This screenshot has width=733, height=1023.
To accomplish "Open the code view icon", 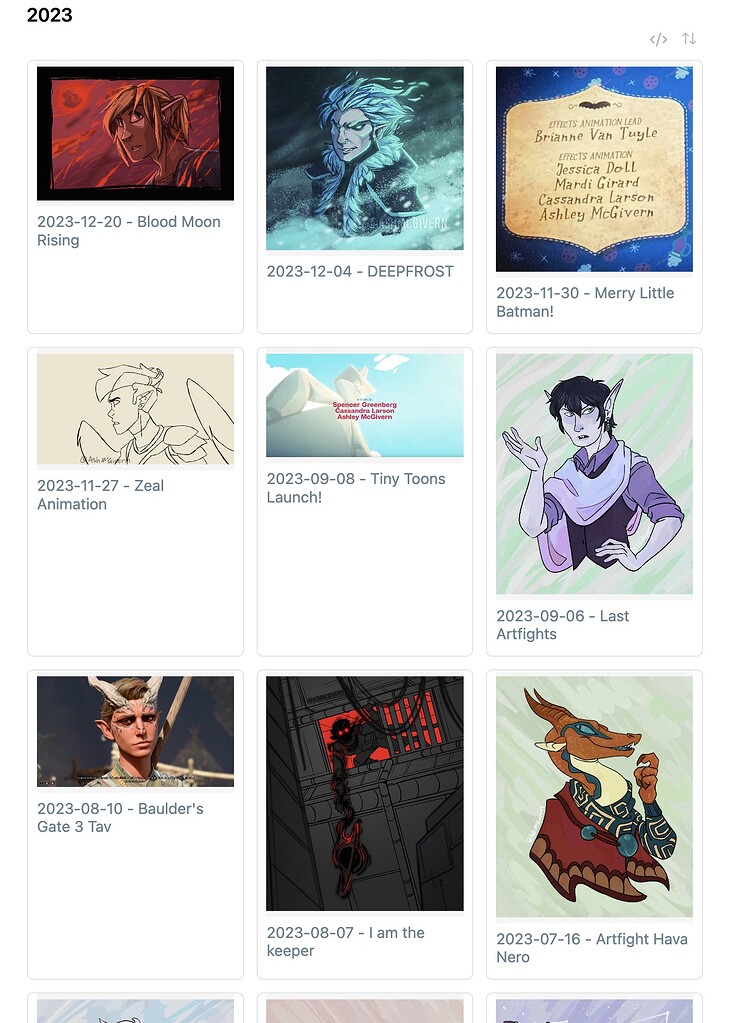I will (x=658, y=39).
